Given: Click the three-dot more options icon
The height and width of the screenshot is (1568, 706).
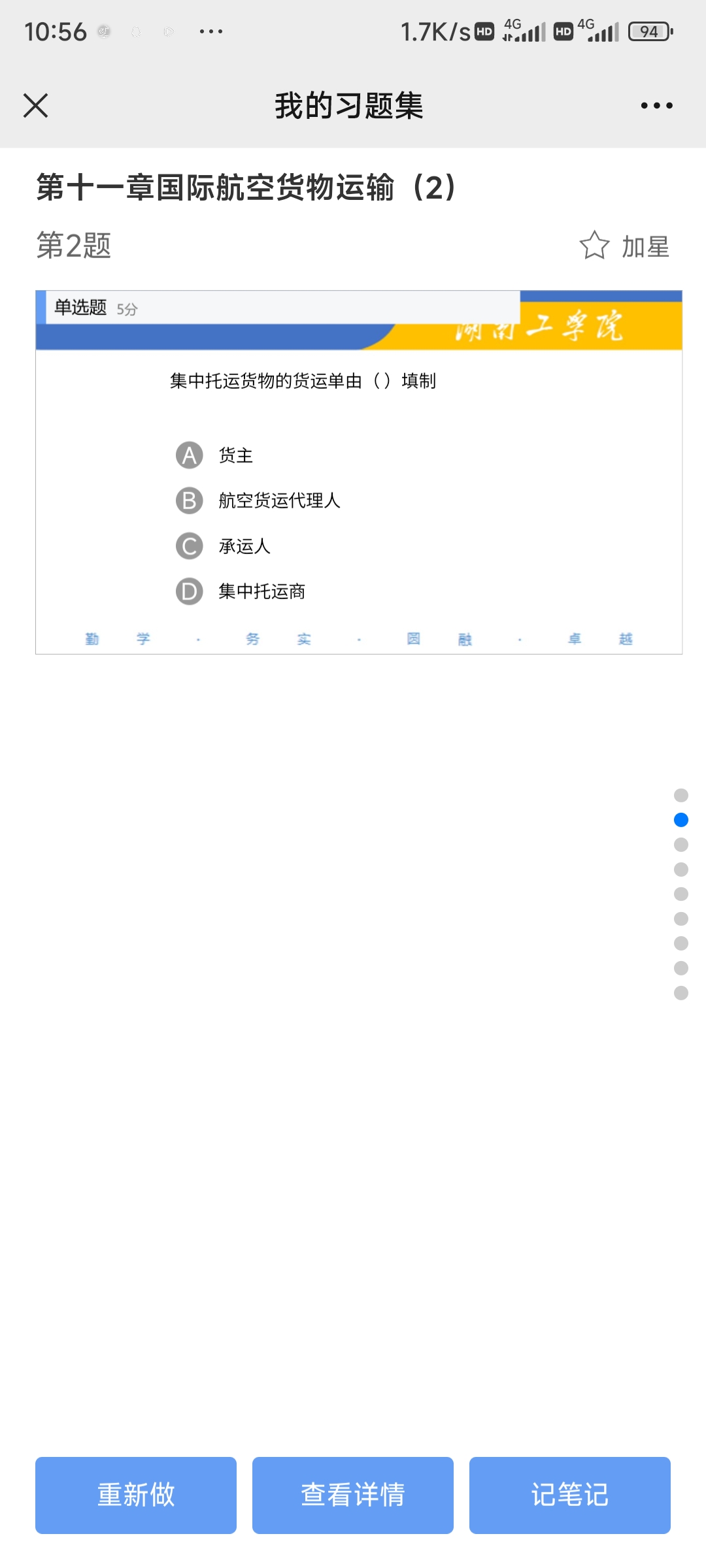Looking at the screenshot, I should 657,105.
